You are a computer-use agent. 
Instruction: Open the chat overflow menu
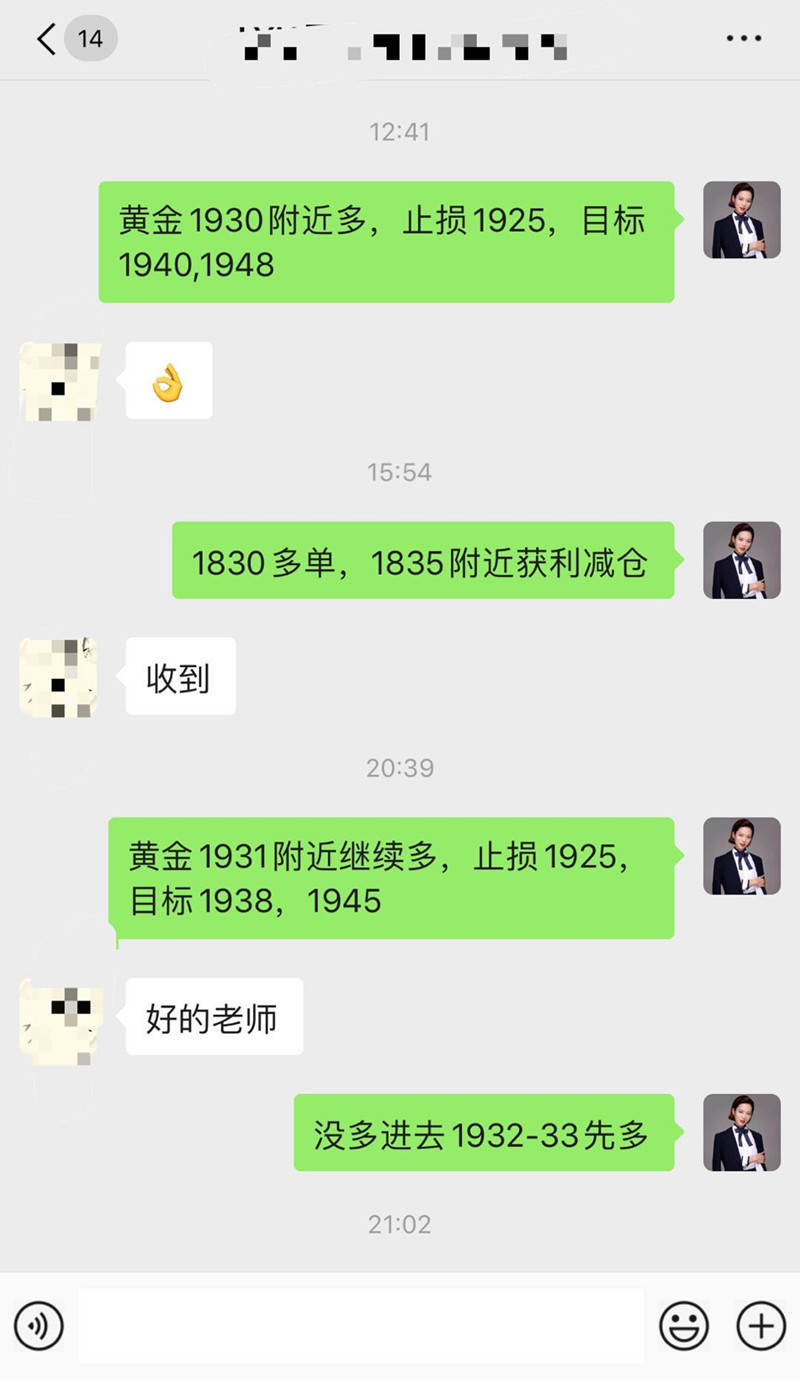click(743, 39)
